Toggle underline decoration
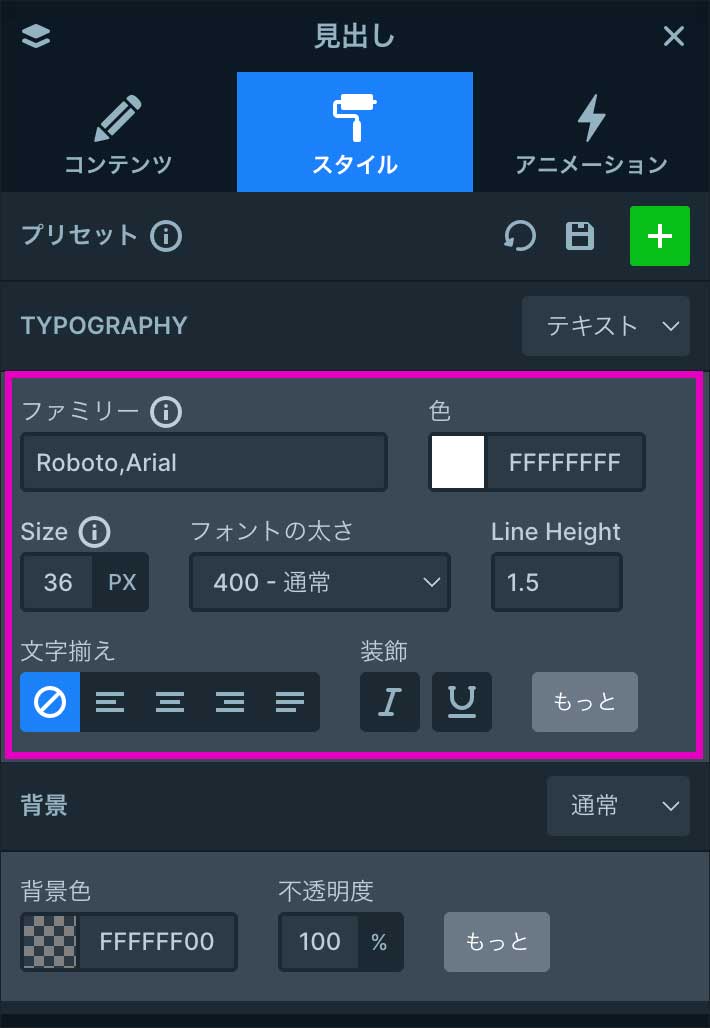This screenshot has height=1028, width=710. click(x=461, y=702)
